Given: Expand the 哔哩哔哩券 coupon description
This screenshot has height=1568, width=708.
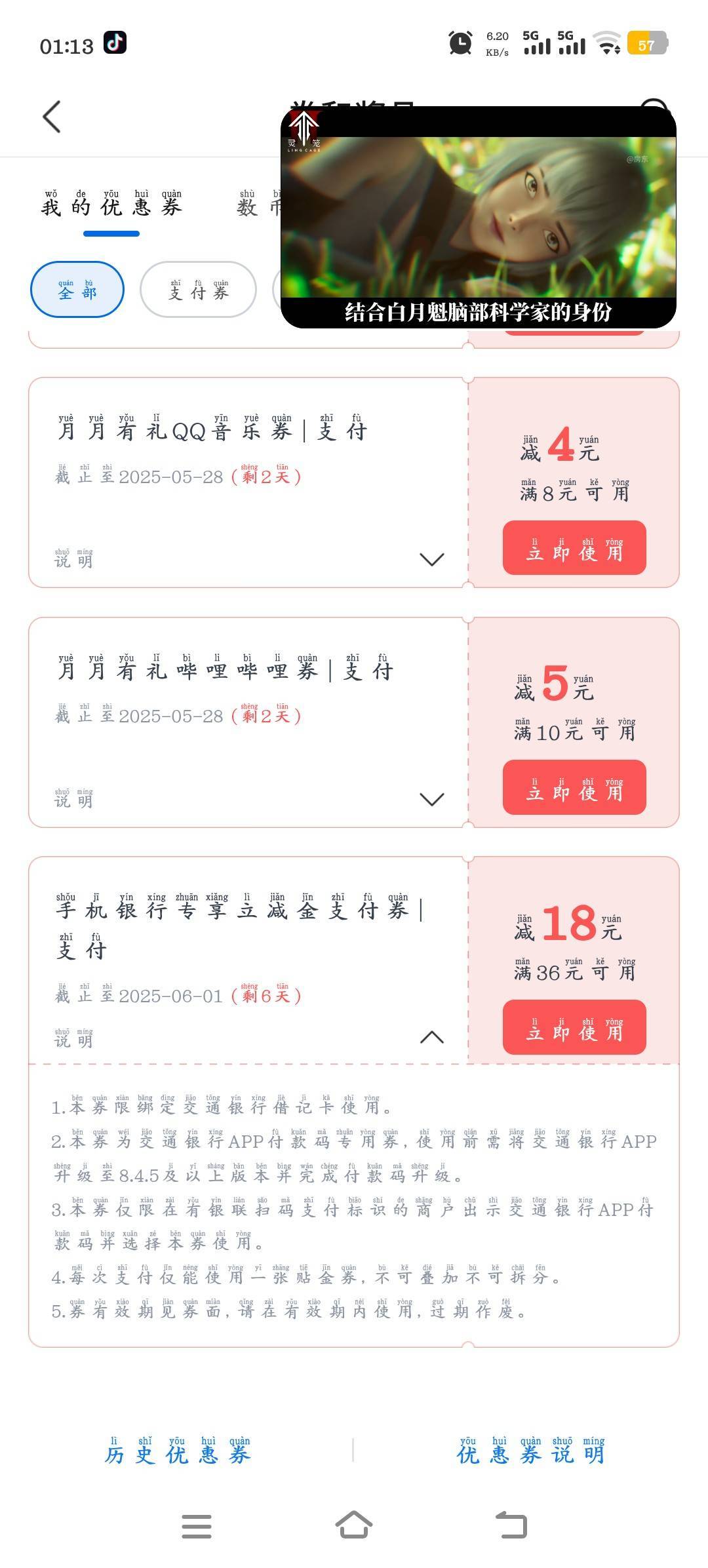Looking at the screenshot, I should [431, 799].
